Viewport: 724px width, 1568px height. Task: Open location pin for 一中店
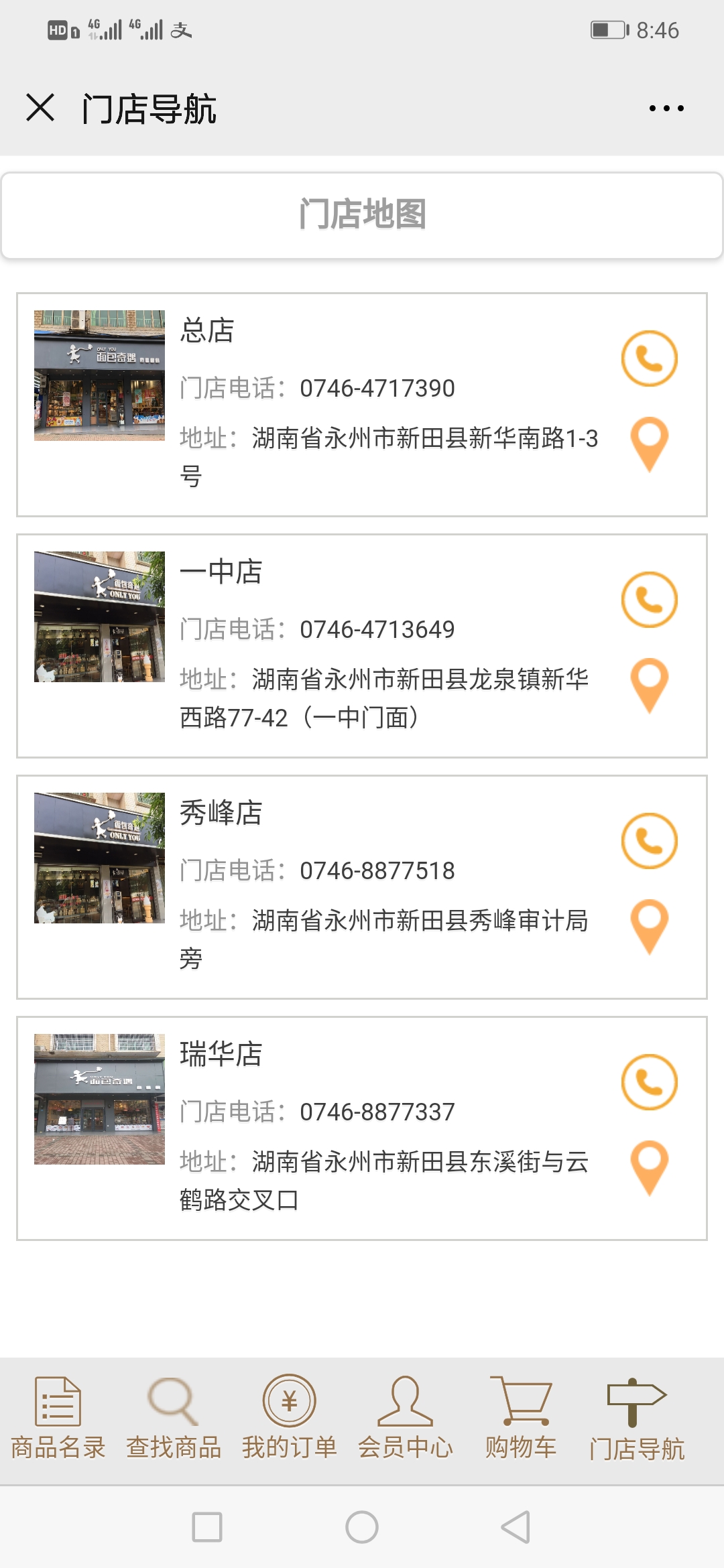[x=649, y=685]
